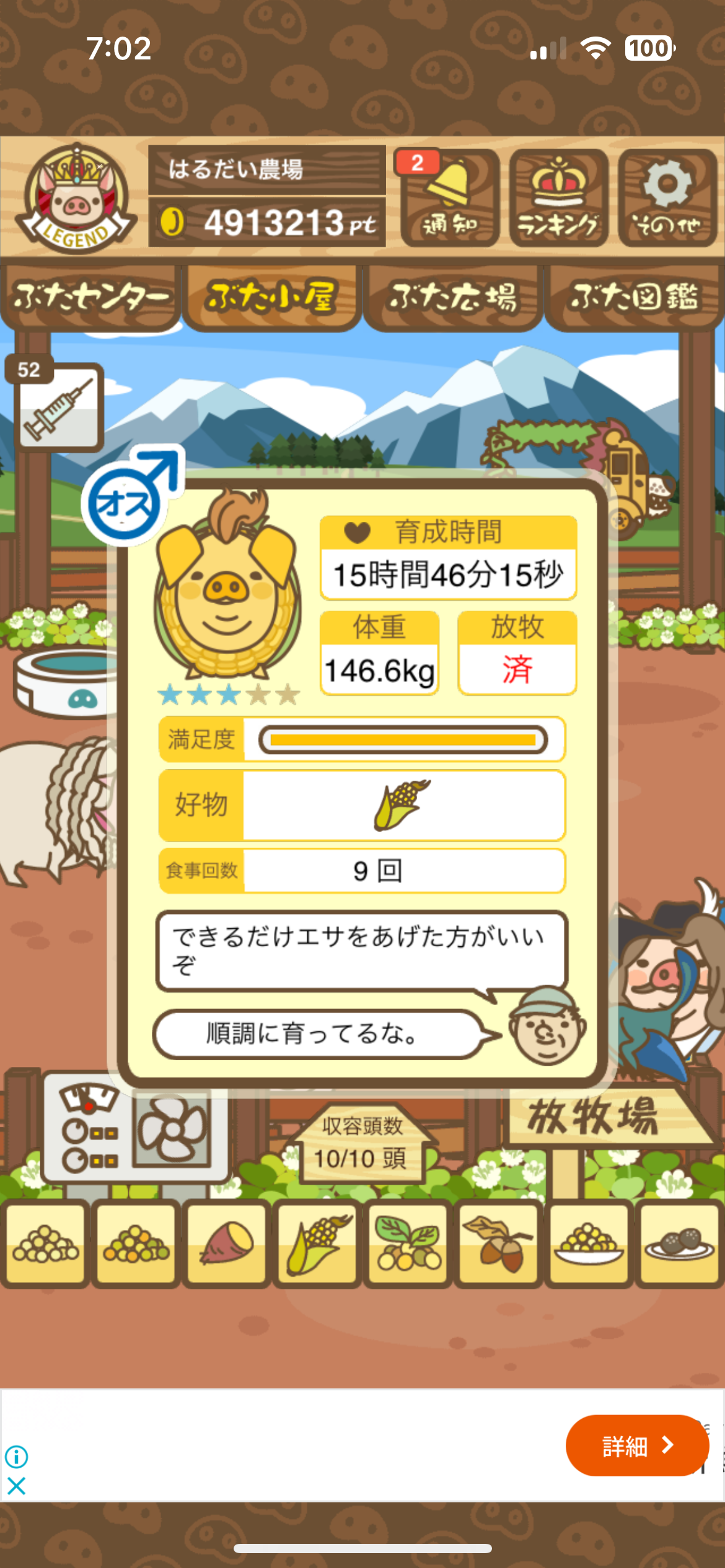Switch to the ぶた広場 tab

(453, 298)
